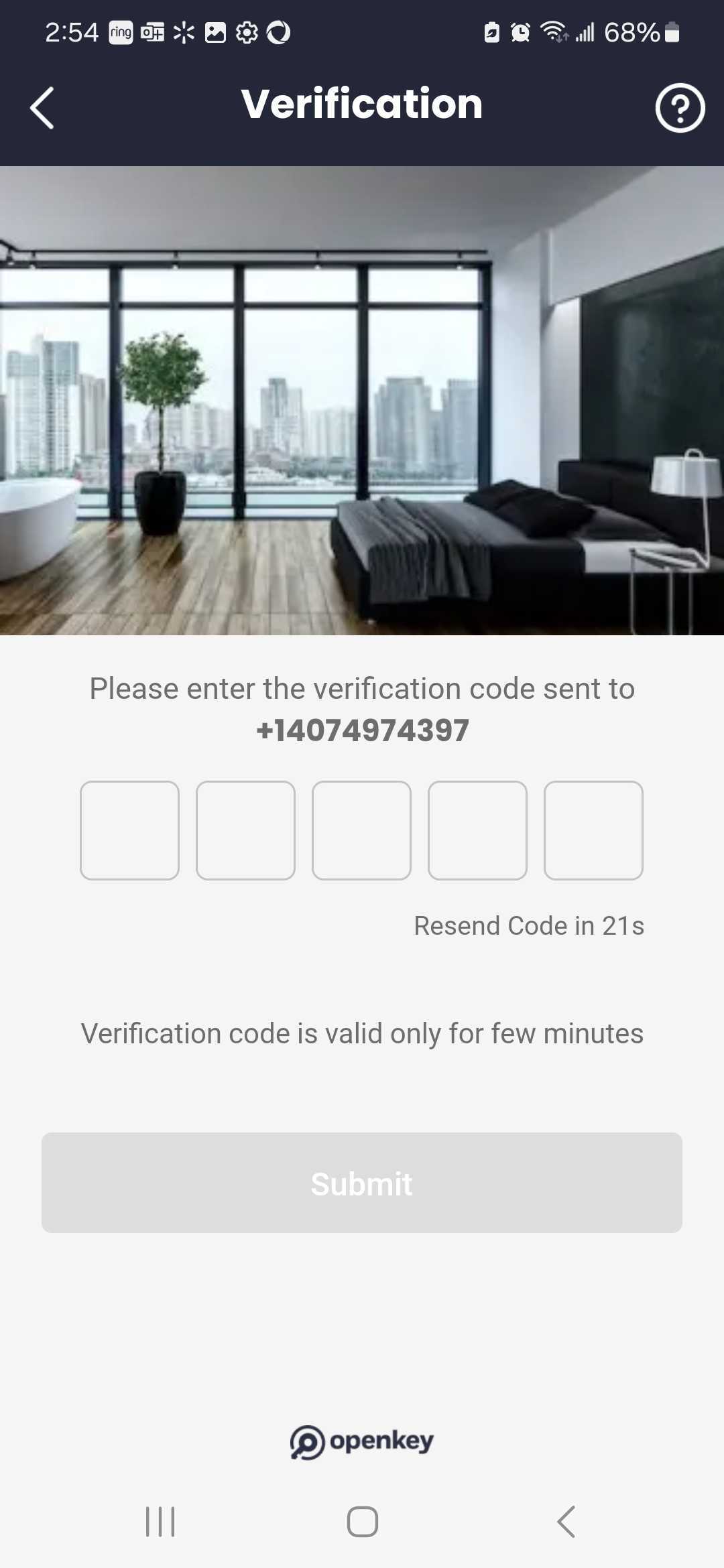Go to the system home screen
Viewport: 724px width, 1568px height.
point(362,1521)
